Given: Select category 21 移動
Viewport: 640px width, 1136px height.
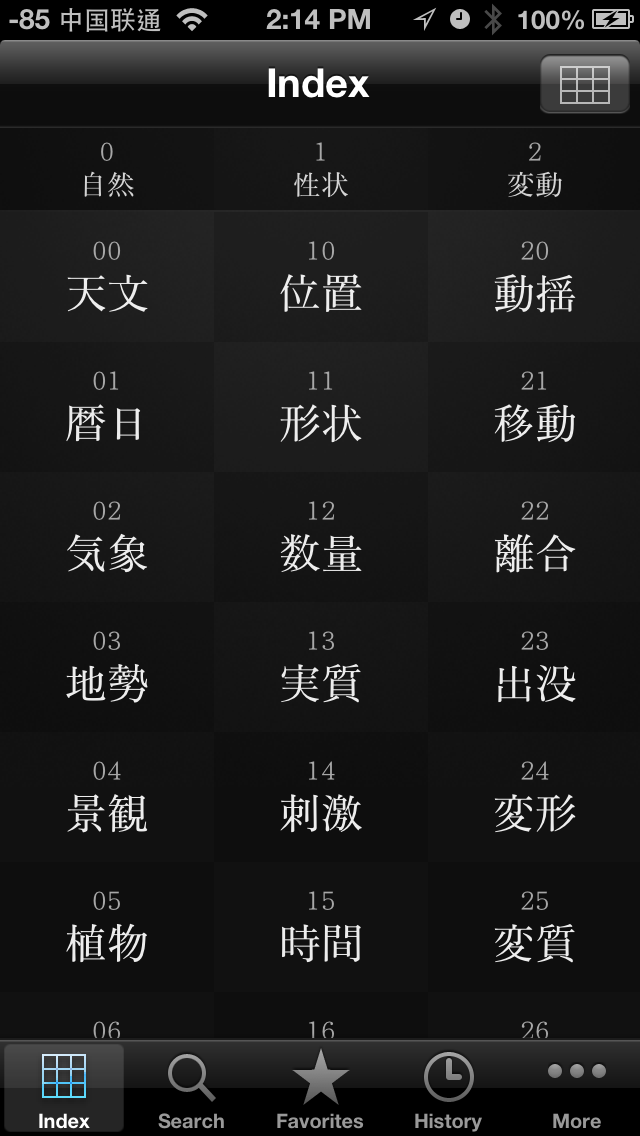Looking at the screenshot, I should [534, 407].
